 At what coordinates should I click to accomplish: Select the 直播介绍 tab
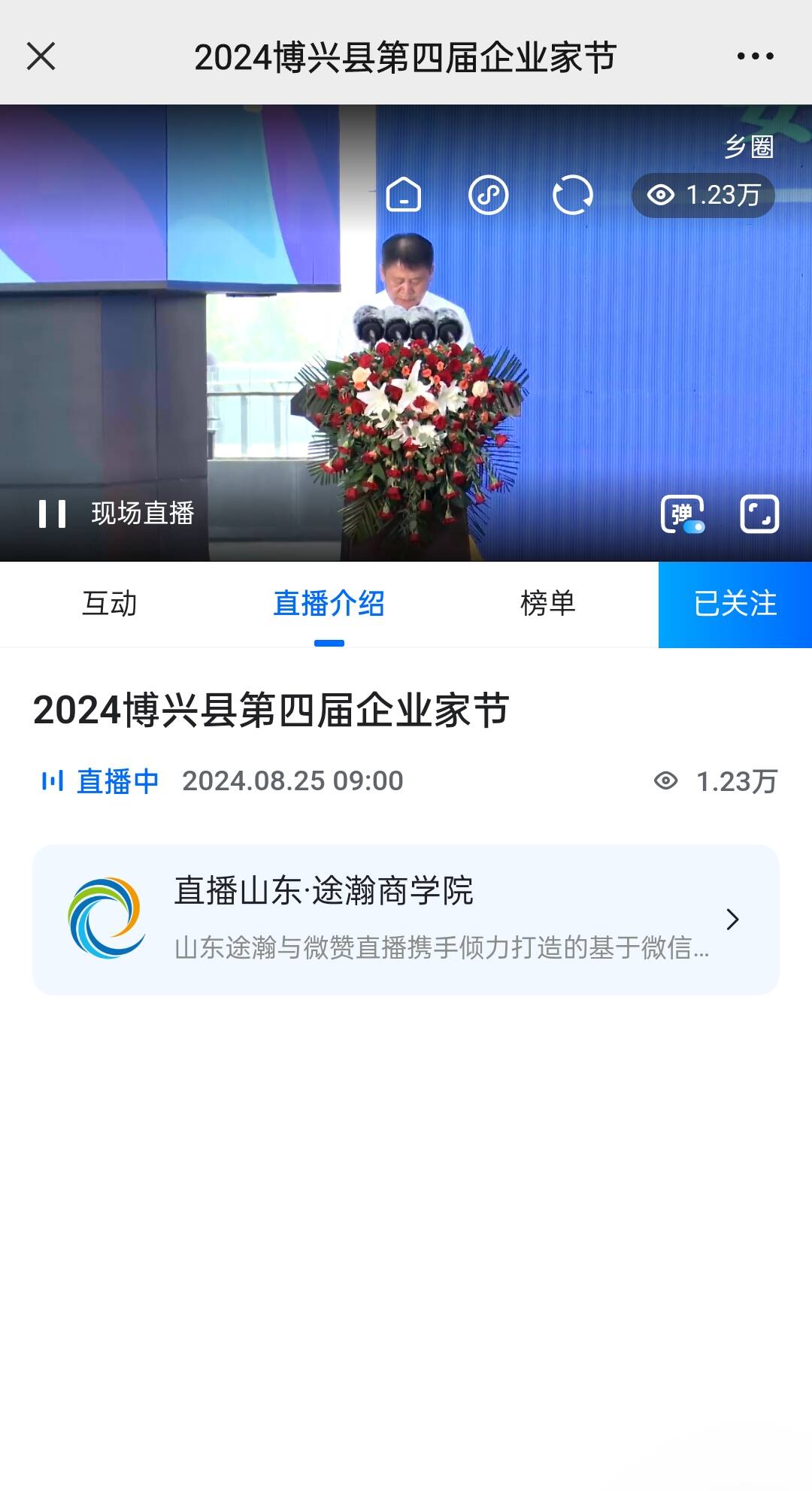329,604
